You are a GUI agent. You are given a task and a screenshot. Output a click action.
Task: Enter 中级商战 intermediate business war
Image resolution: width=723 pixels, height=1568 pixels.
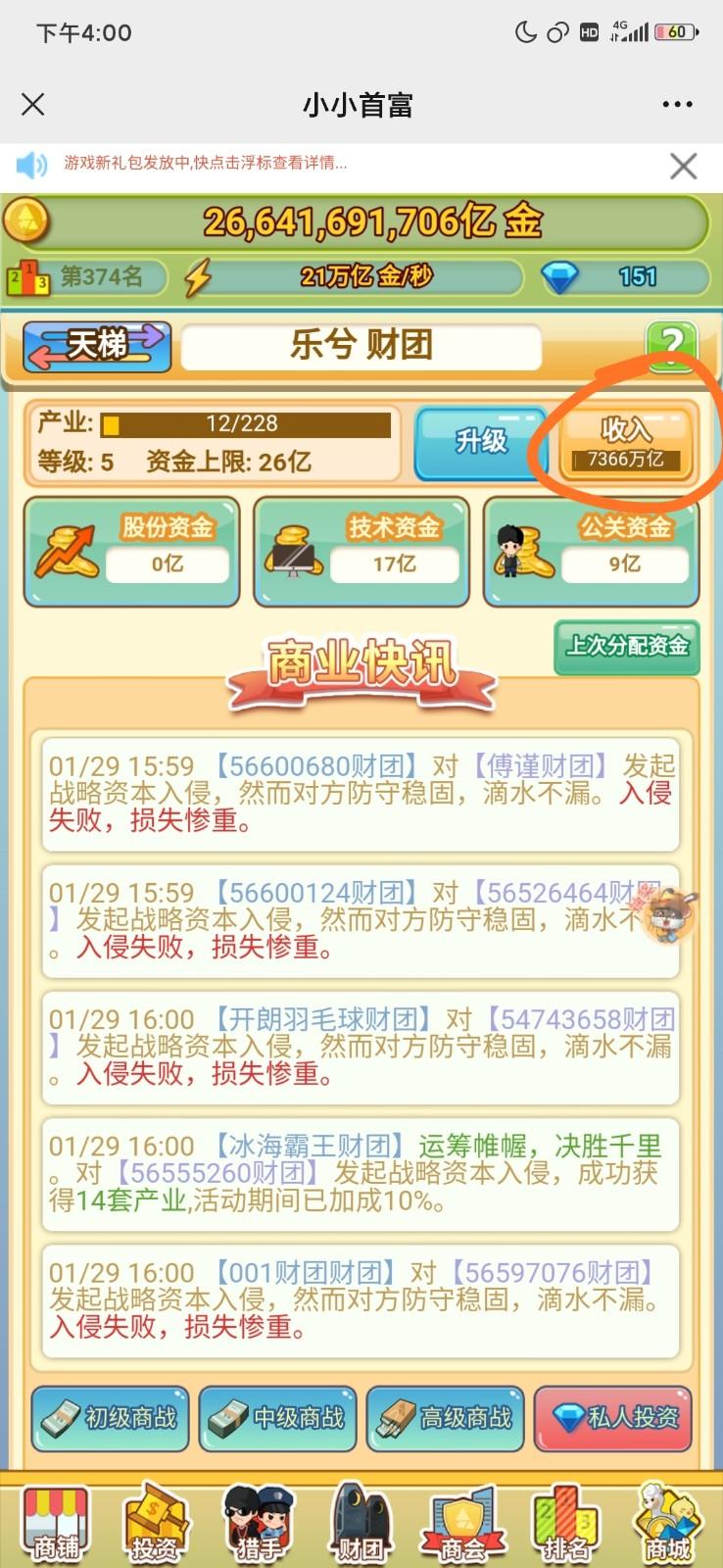click(x=277, y=1417)
